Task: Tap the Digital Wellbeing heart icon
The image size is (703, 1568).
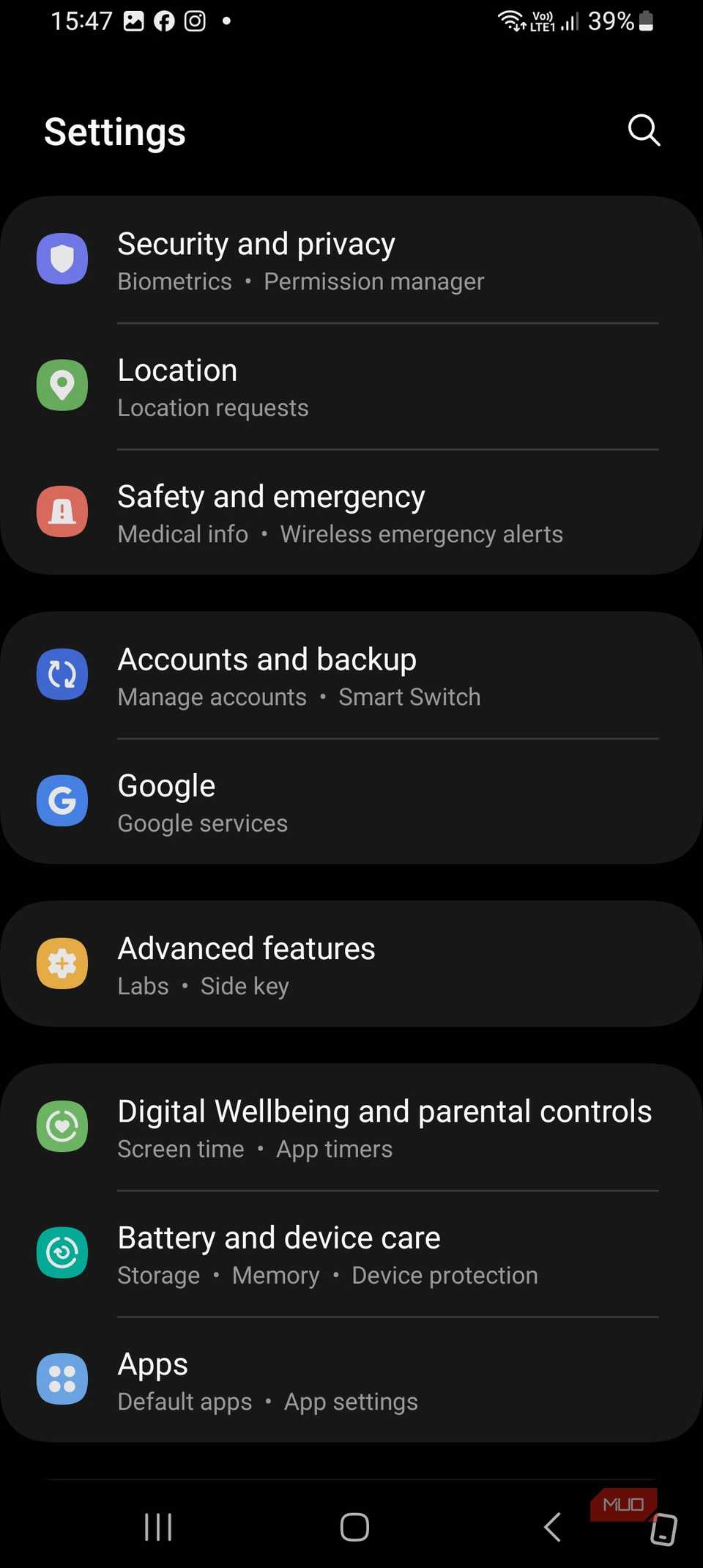Action: pos(62,1126)
